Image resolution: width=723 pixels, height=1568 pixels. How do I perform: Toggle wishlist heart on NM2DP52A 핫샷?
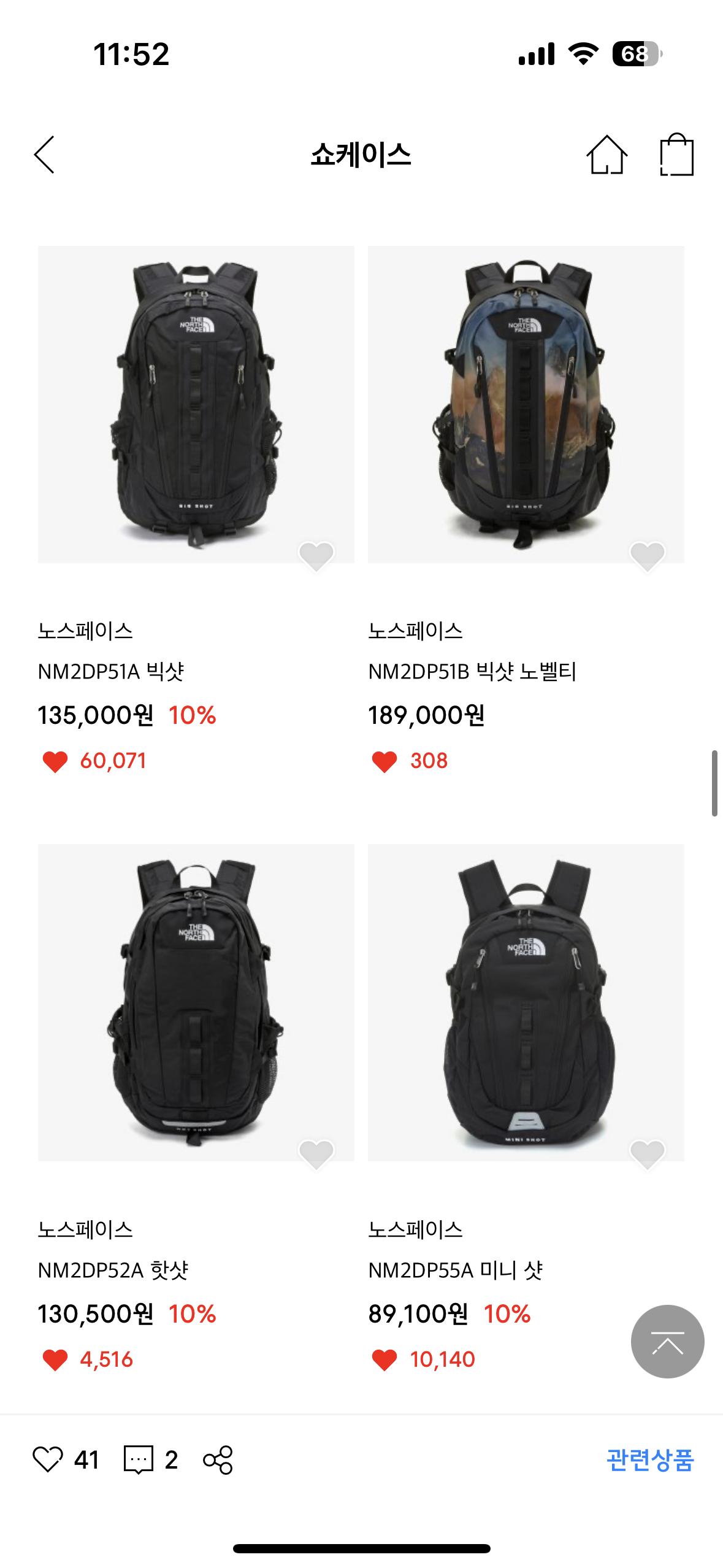click(316, 1154)
